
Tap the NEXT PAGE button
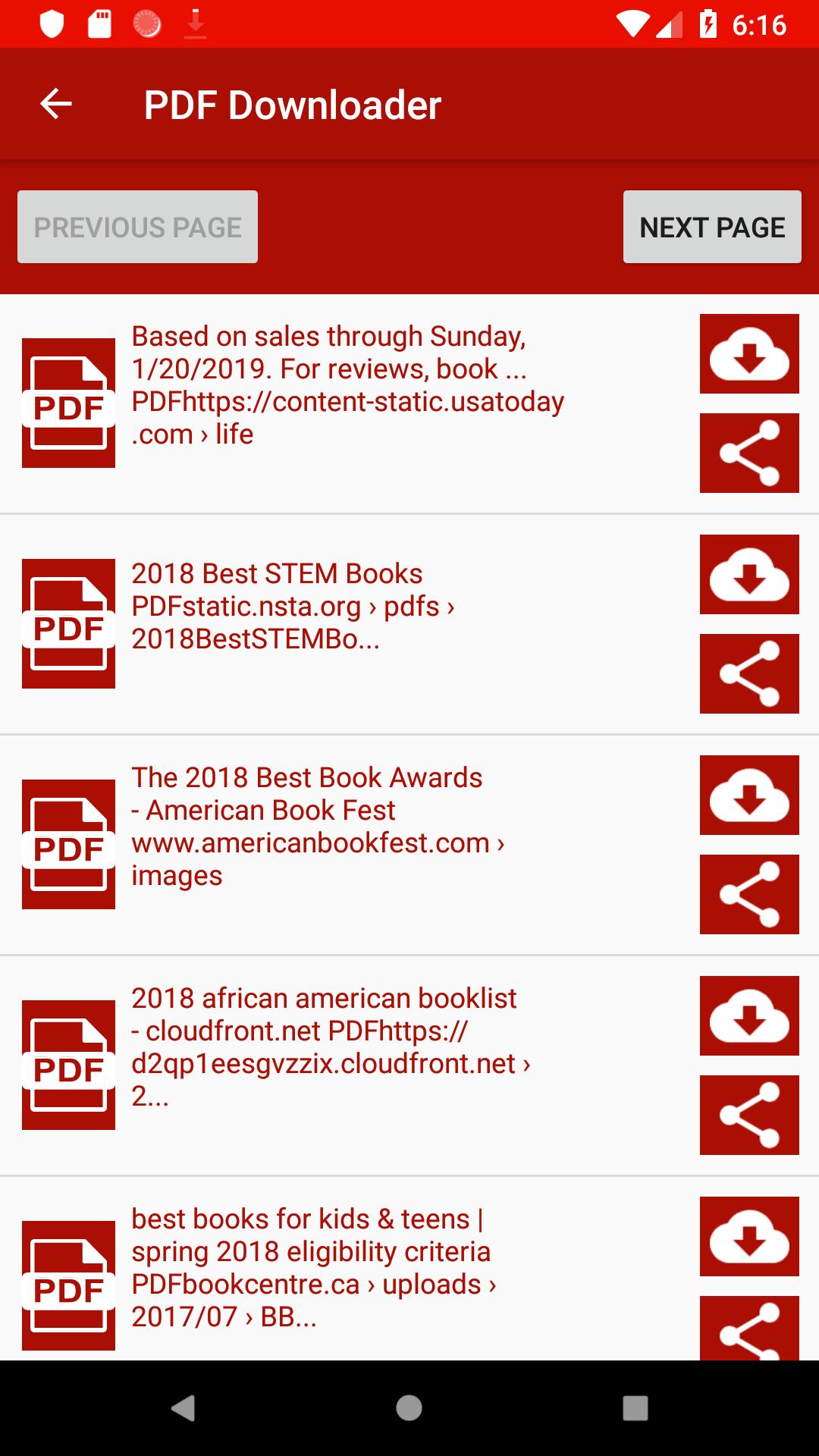click(711, 227)
